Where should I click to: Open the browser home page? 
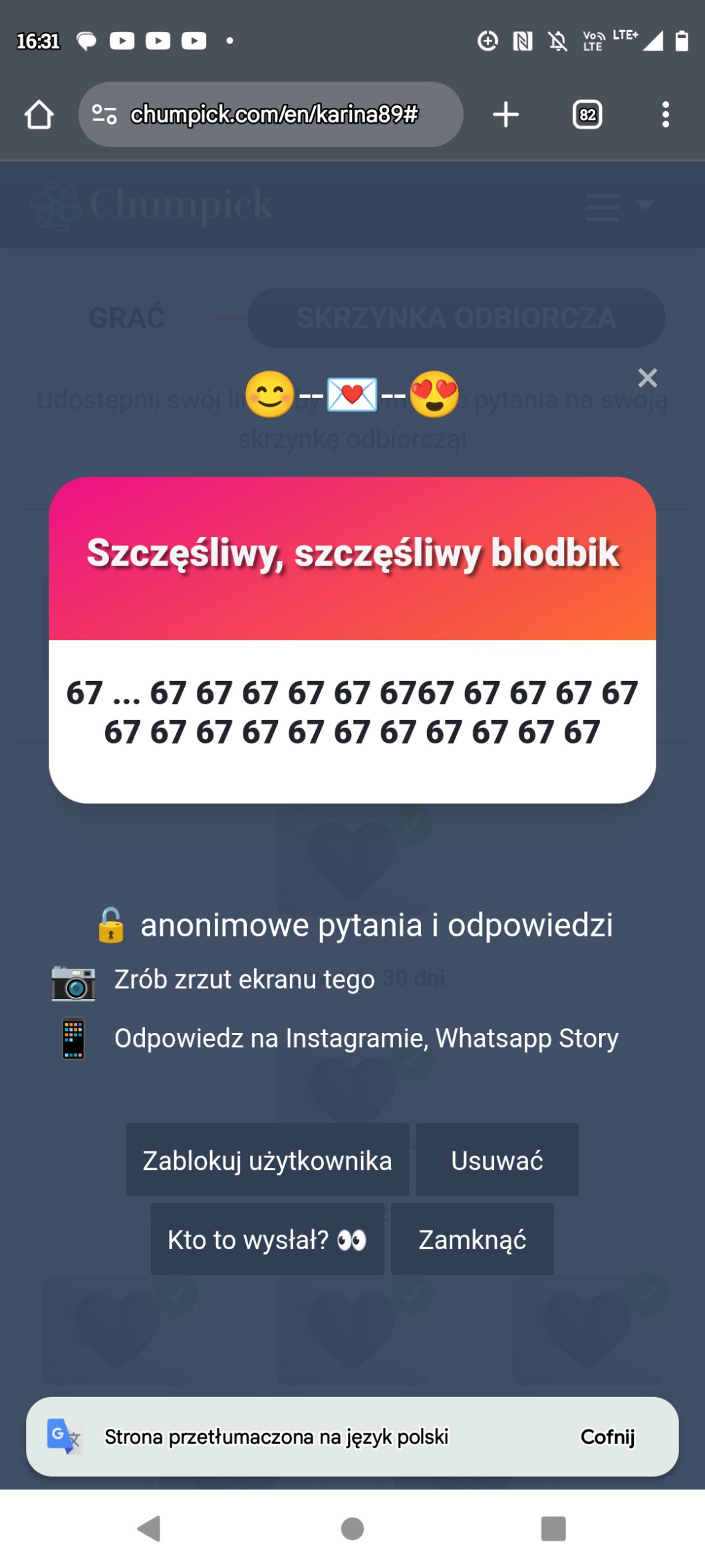click(39, 114)
